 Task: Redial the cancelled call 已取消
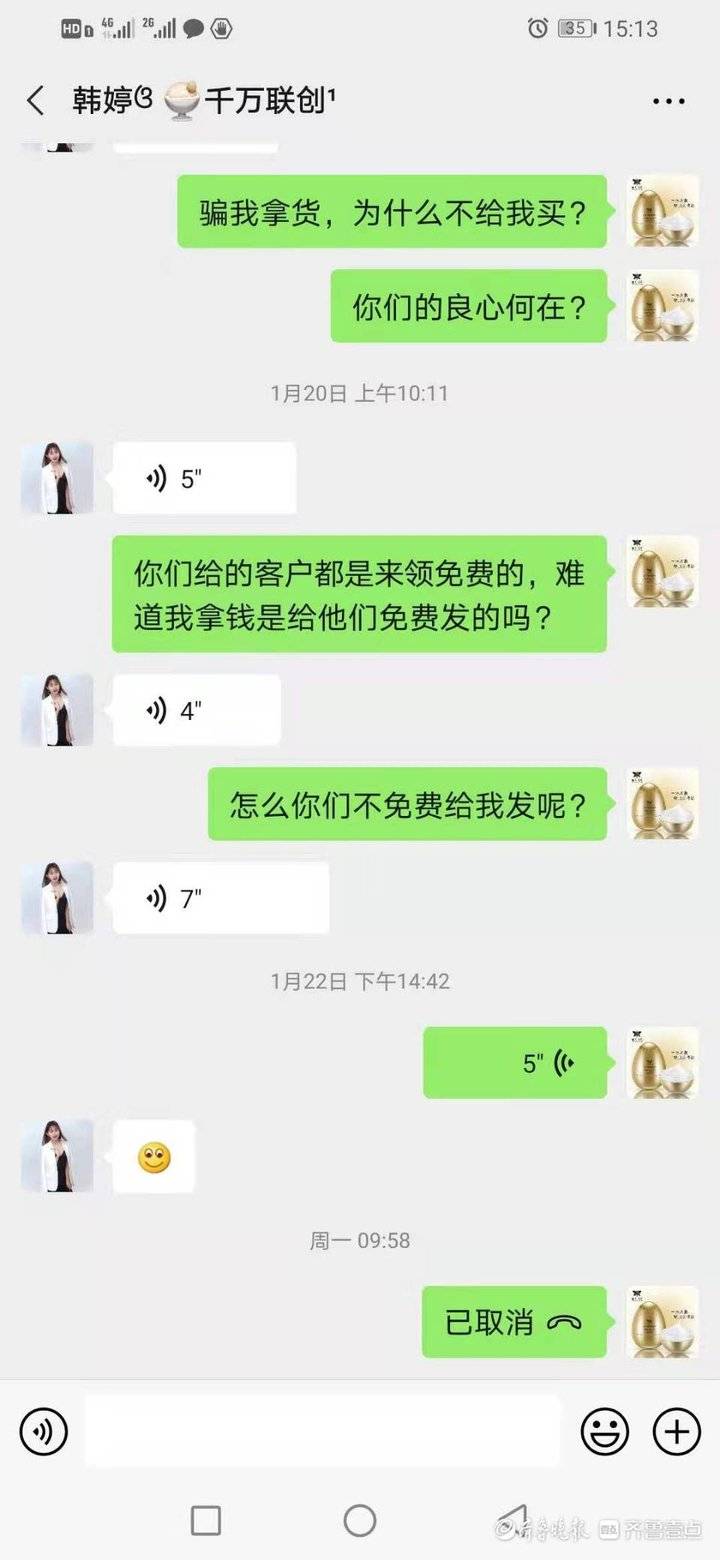[x=514, y=1322]
